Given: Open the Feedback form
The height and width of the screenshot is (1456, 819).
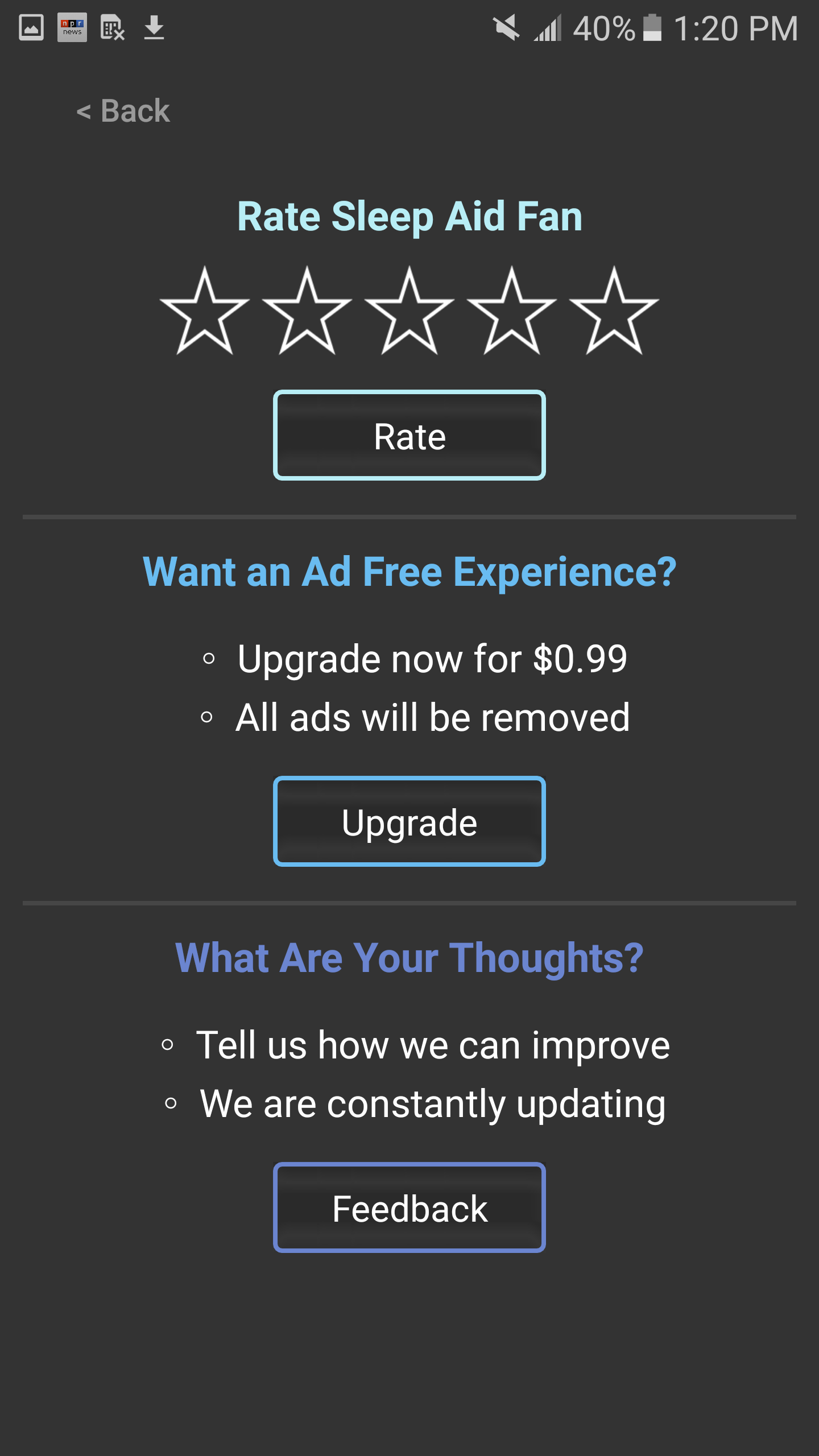Looking at the screenshot, I should tap(409, 1207).
